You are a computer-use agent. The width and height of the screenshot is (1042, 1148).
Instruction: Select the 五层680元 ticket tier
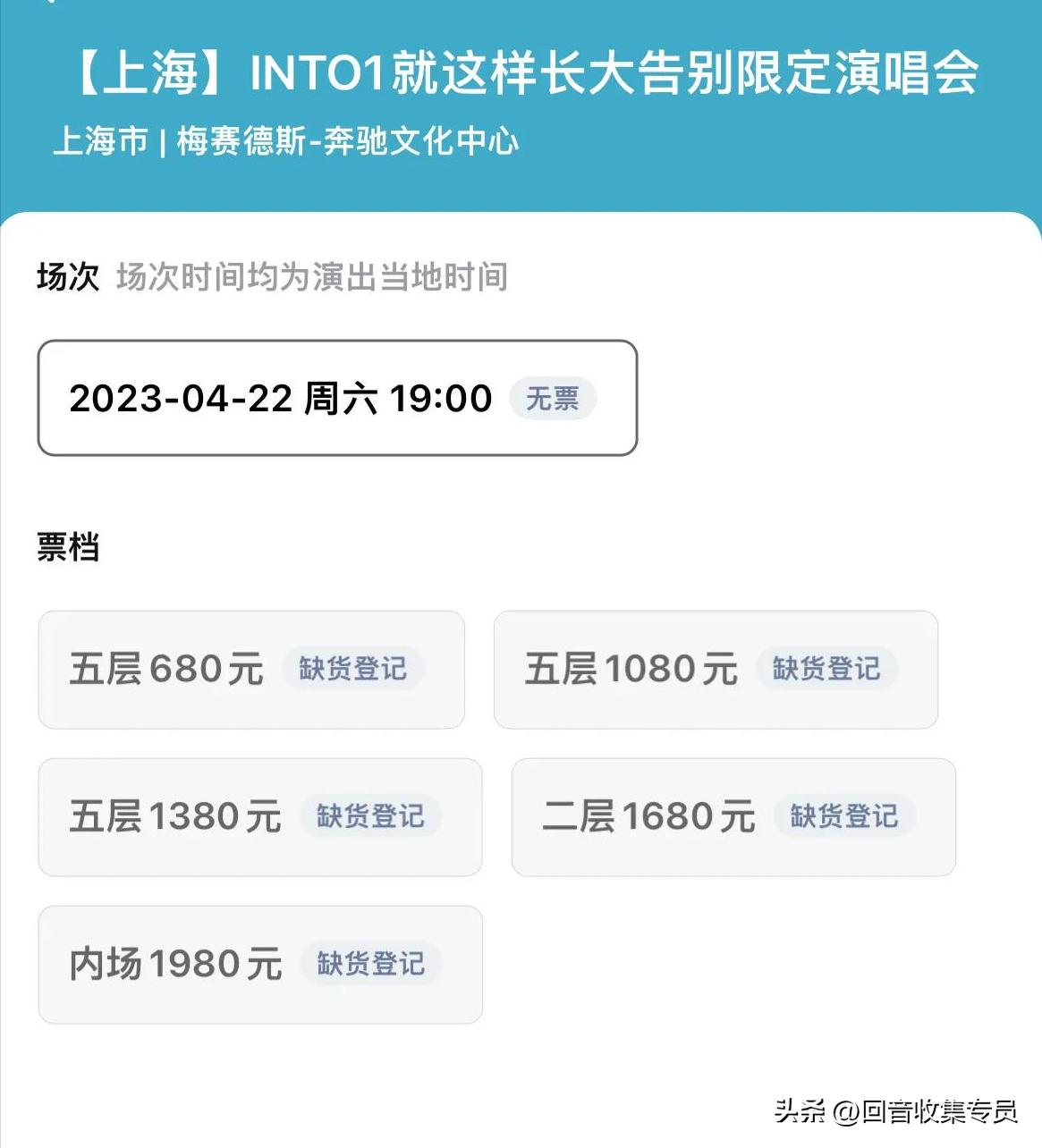[x=166, y=670]
